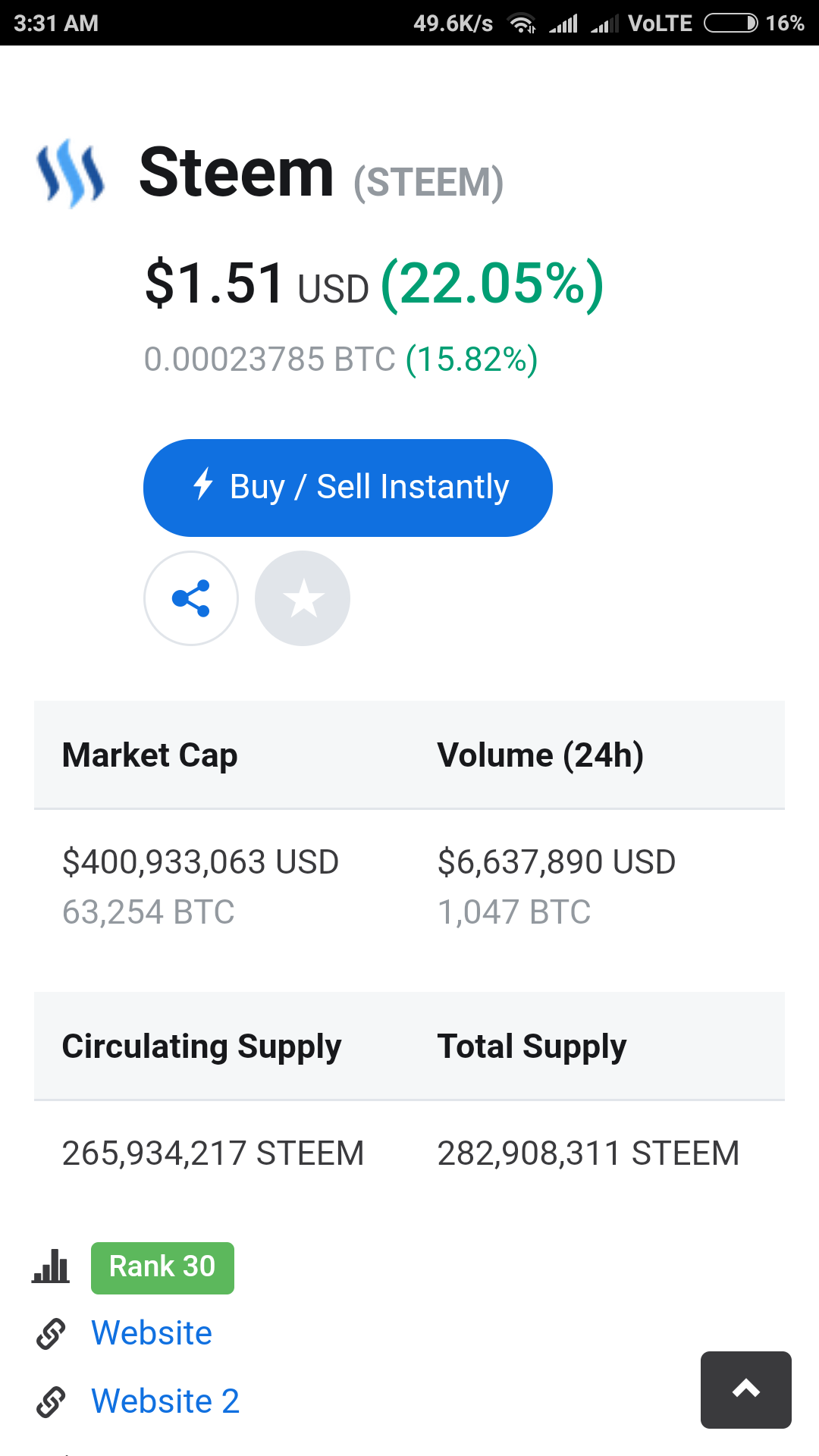Tap the Buy / Sell Instantly button

(x=347, y=488)
